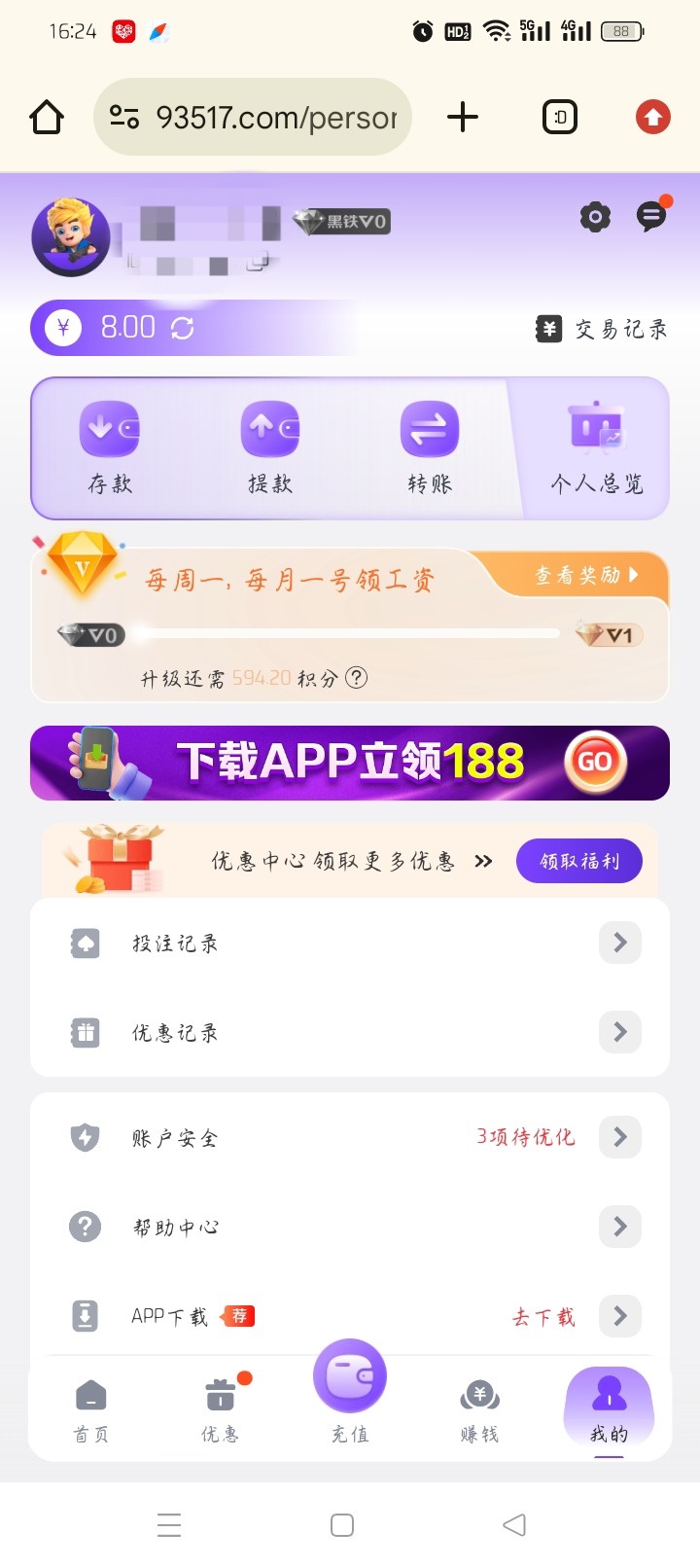Tap the 下载APP立领188 banner
The image size is (700, 1568).
(350, 763)
